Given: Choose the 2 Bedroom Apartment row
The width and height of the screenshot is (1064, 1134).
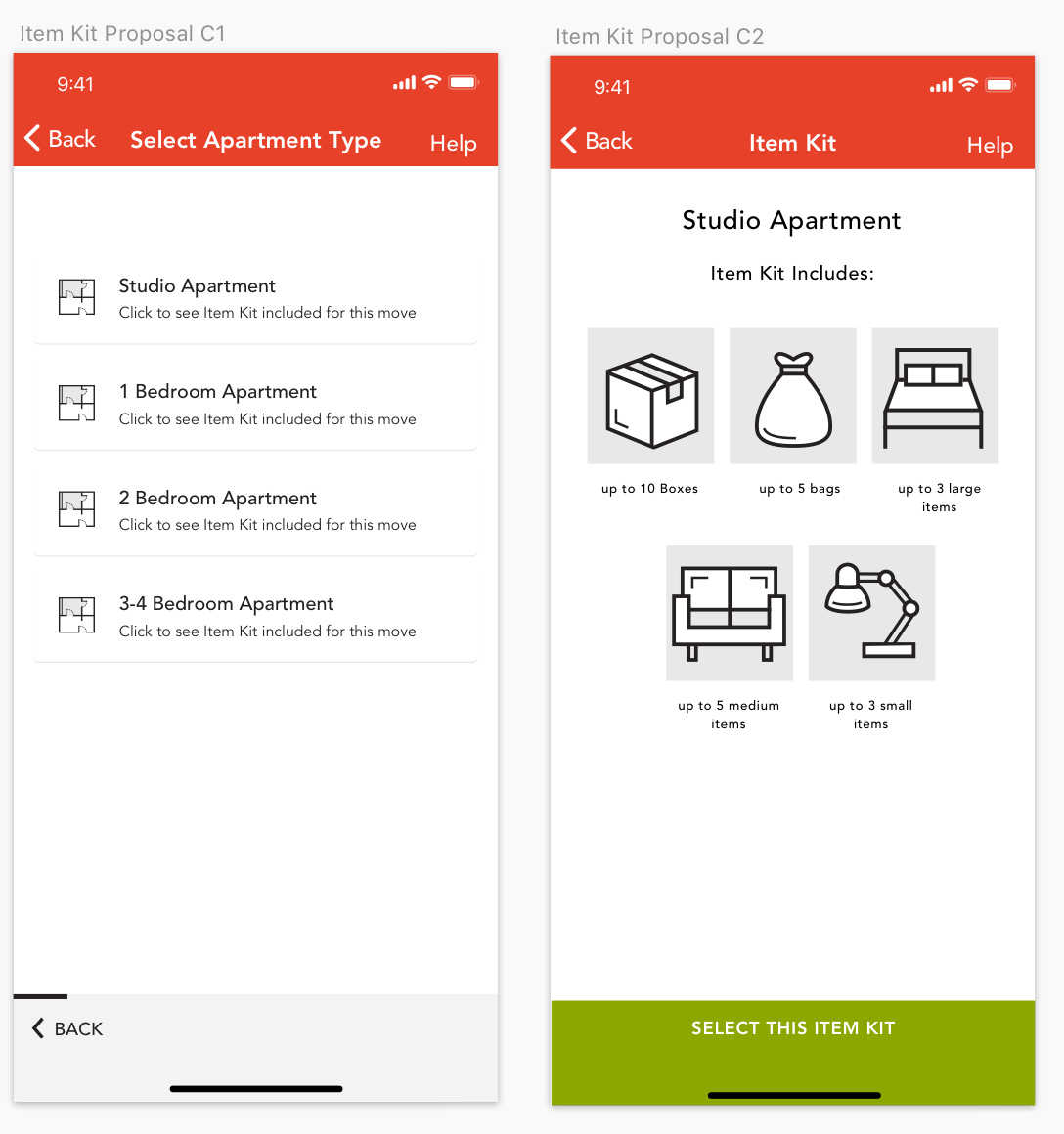Looking at the screenshot, I should pyautogui.click(x=255, y=510).
